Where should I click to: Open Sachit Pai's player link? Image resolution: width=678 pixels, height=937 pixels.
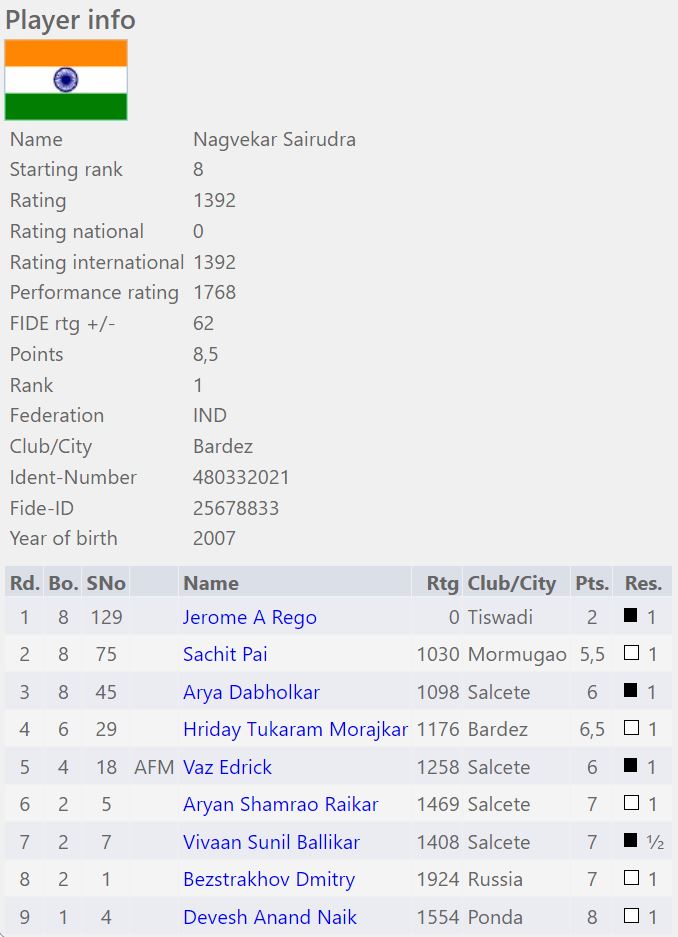click(225, 655)
